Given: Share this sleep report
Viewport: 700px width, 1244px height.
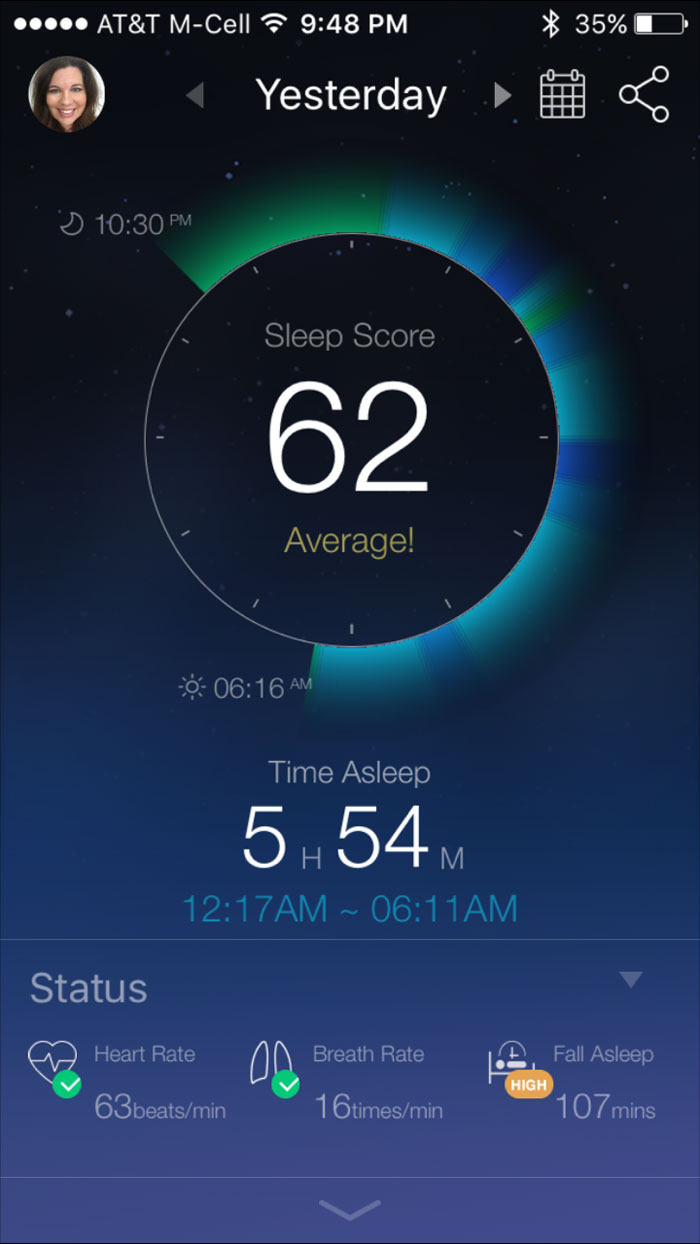Looking at the screenshot, I should 644,94.
